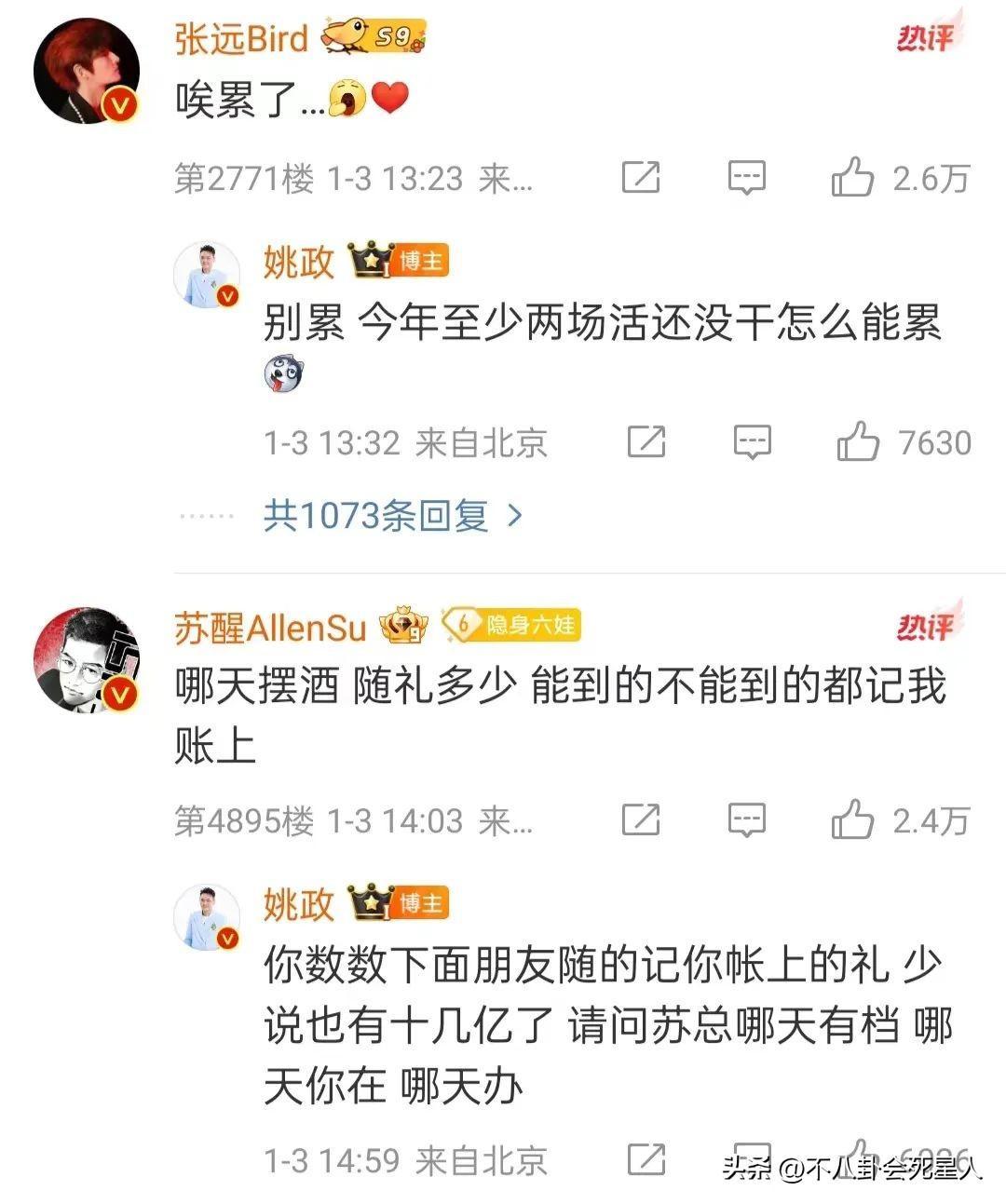
Task: Like 张远Bird's comment with 2.6万 likes
Action: pyautogui.click(x=852, y=177)
